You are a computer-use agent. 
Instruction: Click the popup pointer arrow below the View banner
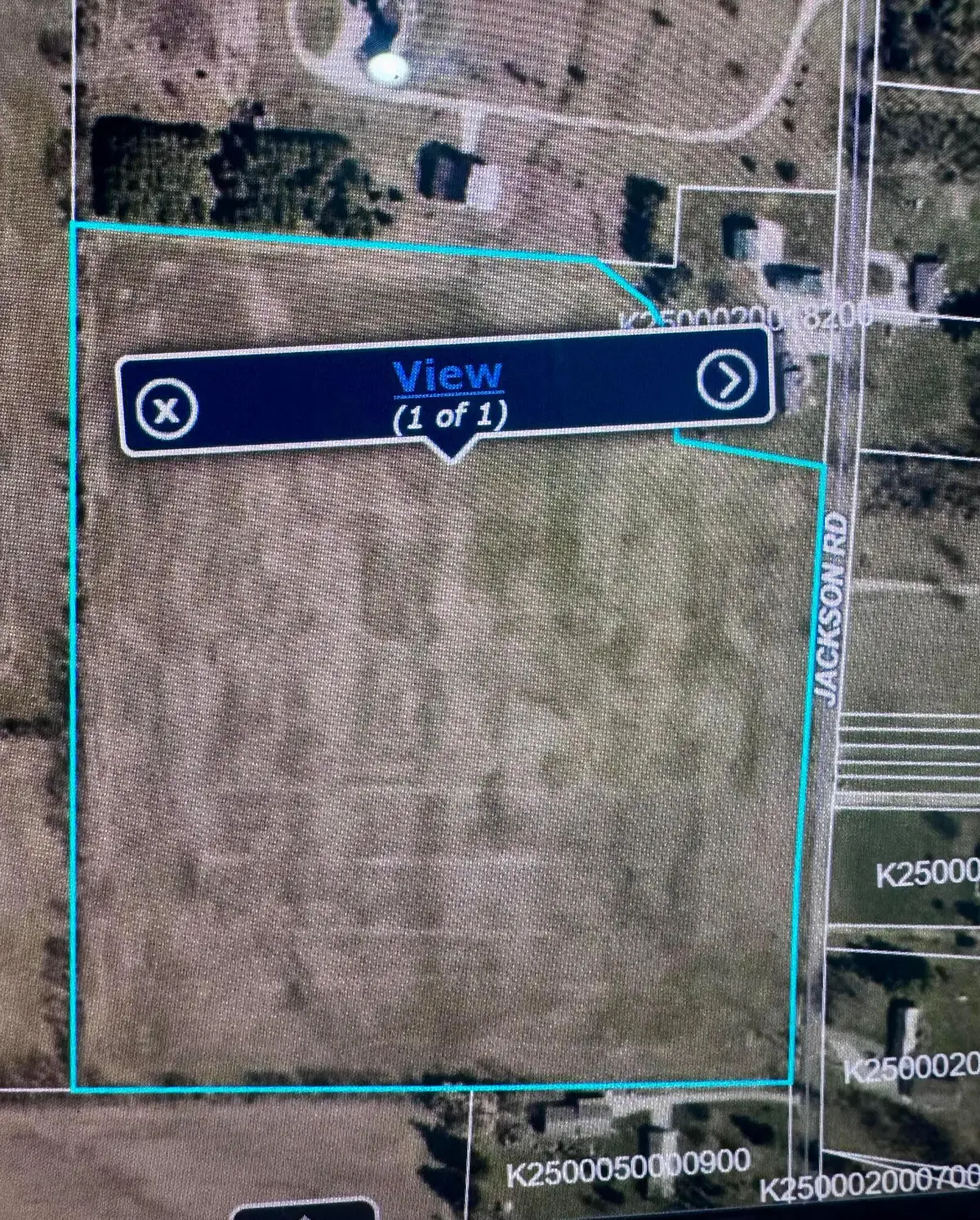pos(451,447)
